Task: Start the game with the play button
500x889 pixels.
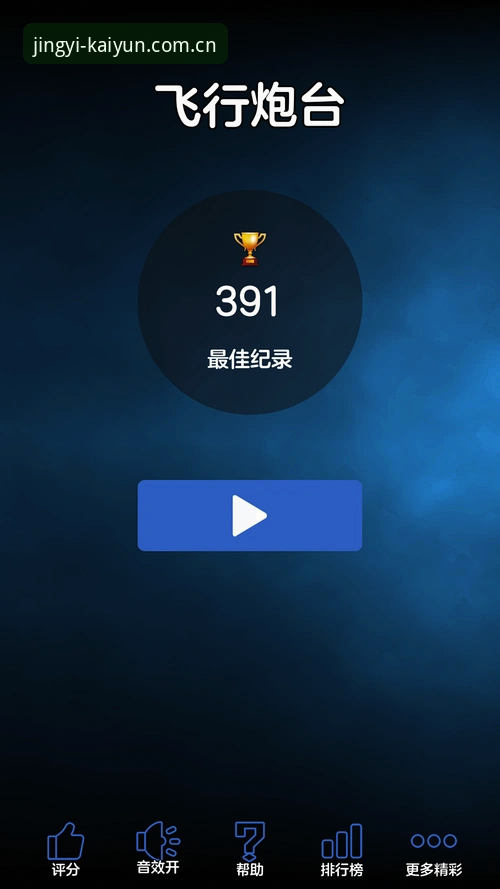Action: pos(249,515)
